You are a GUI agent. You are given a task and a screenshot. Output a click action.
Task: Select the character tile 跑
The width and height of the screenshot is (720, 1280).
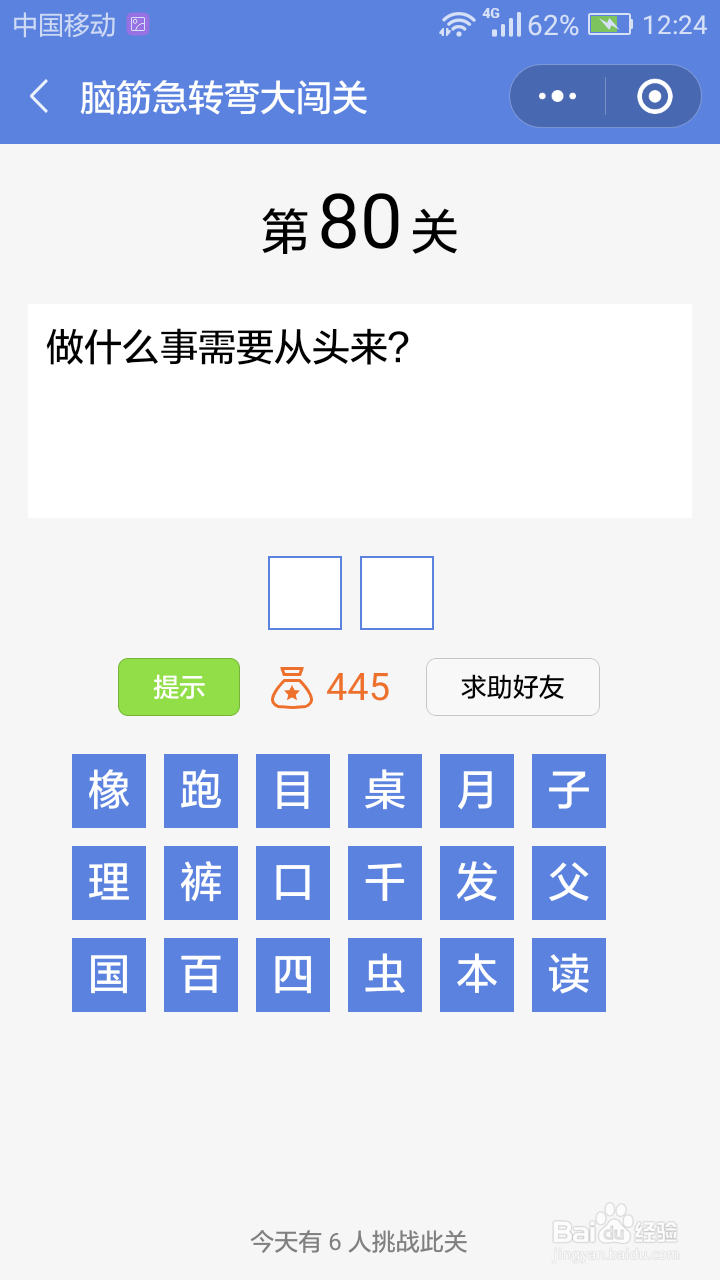pyautogui.click(x=200, y=791)
